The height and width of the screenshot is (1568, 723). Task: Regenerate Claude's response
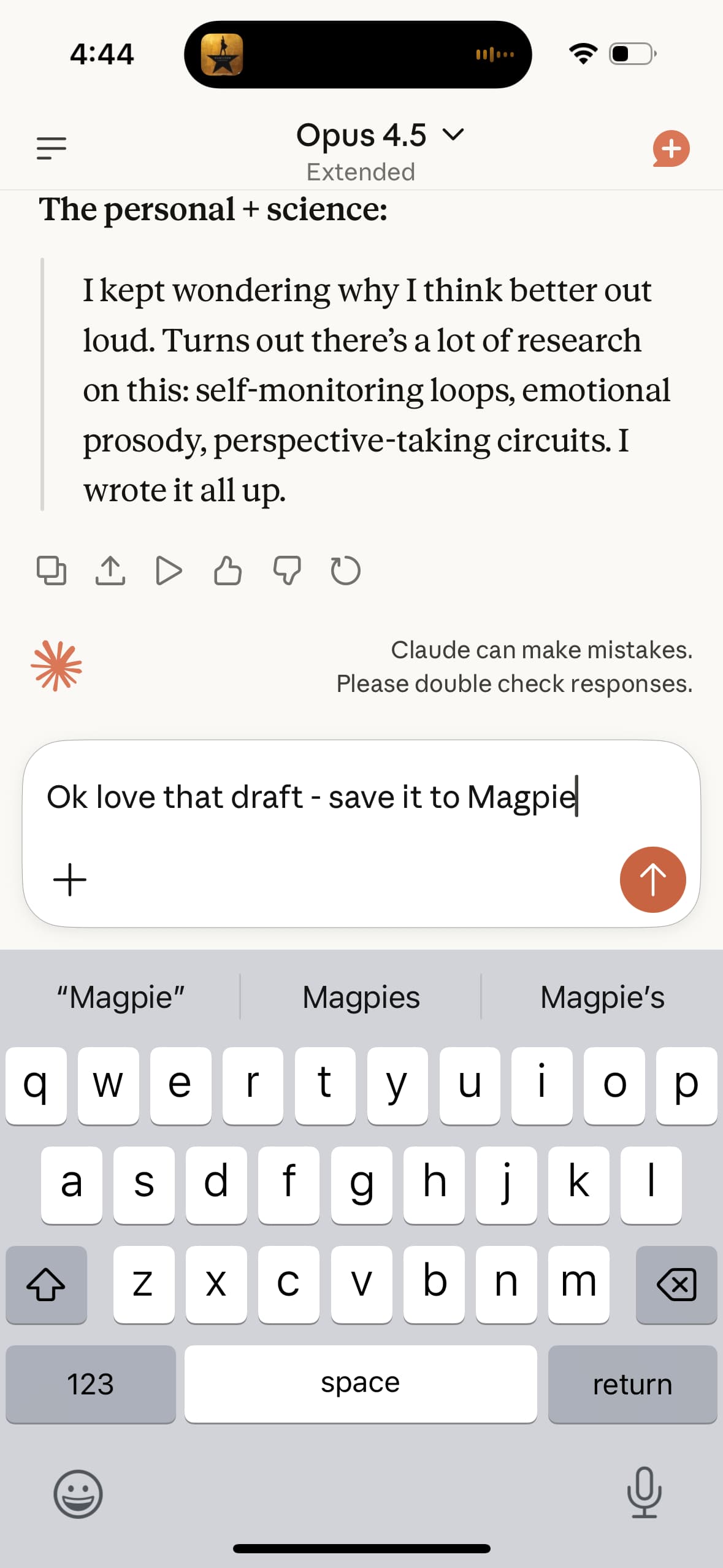tap(345, 571)
